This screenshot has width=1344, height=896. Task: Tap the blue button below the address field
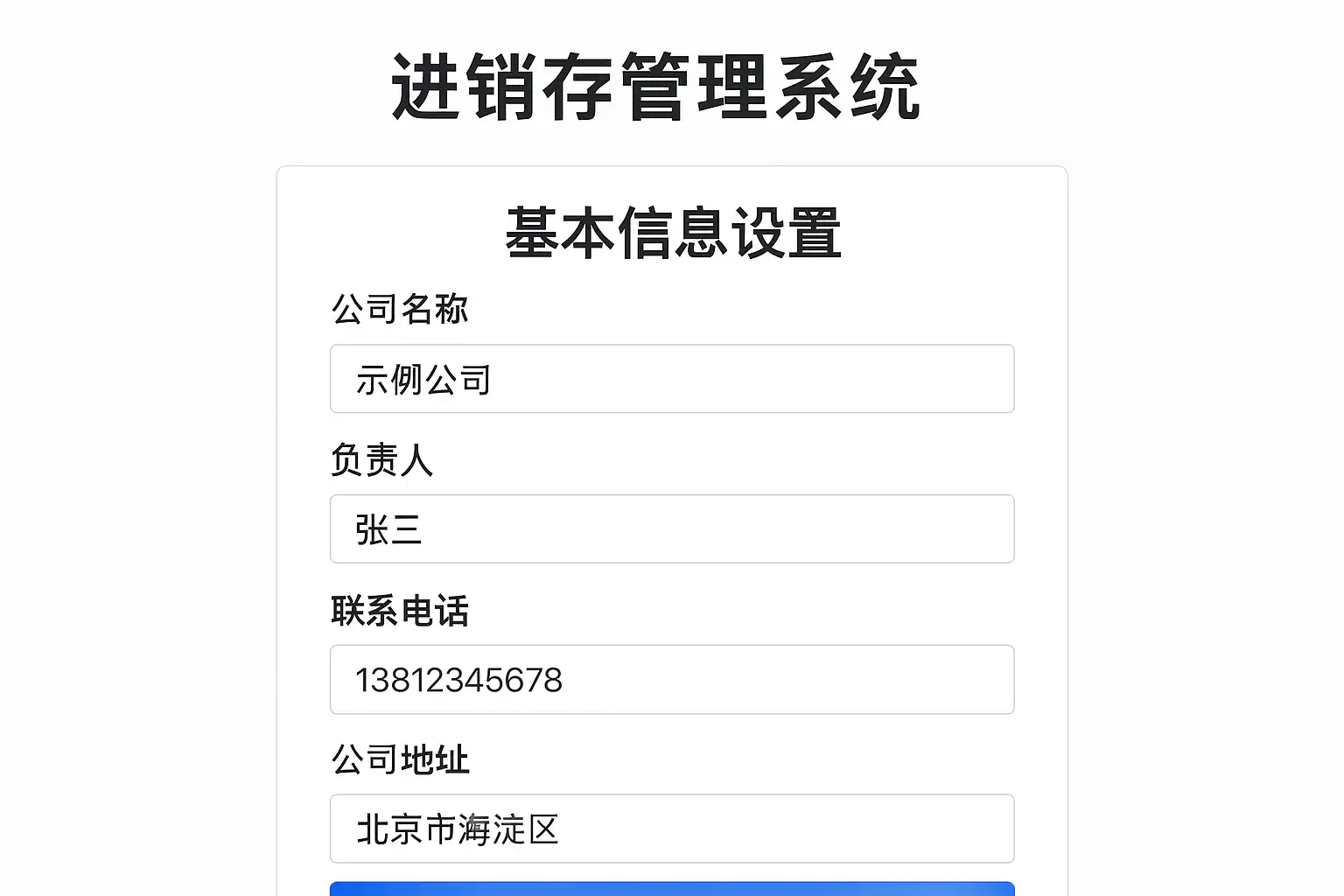click(x=671, y=889)
